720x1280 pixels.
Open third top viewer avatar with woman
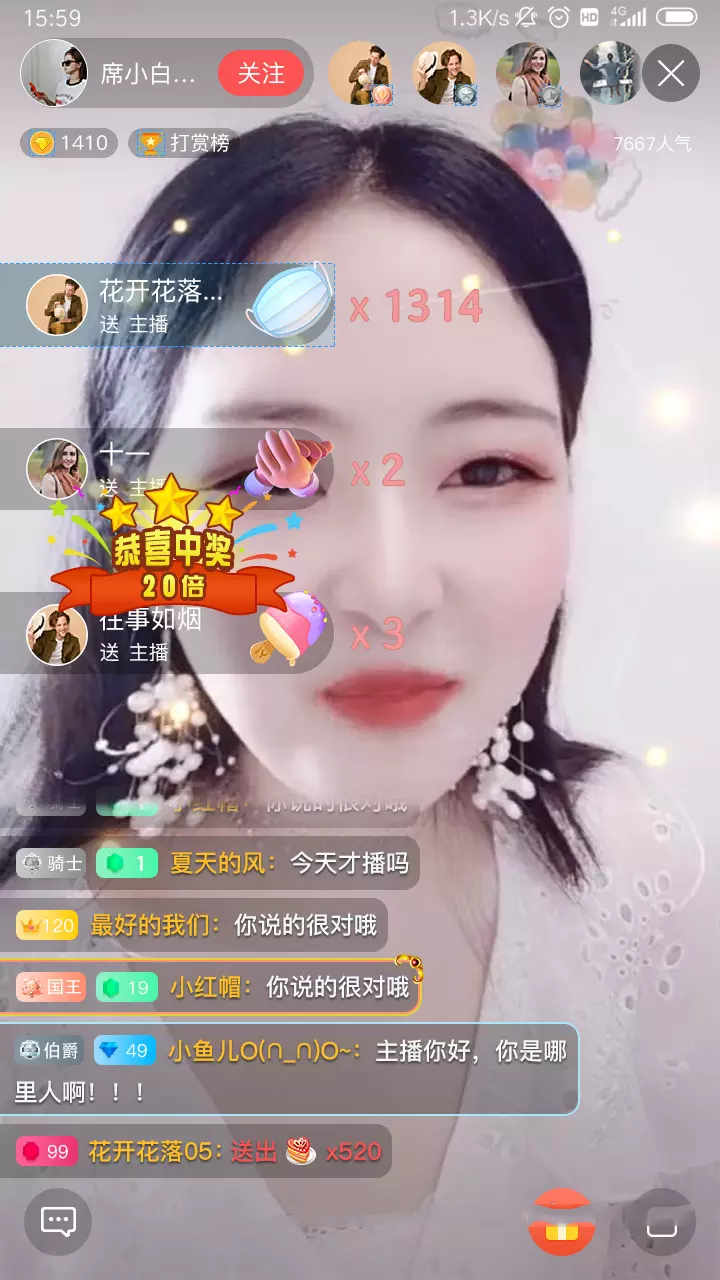(x=528, y=73)
